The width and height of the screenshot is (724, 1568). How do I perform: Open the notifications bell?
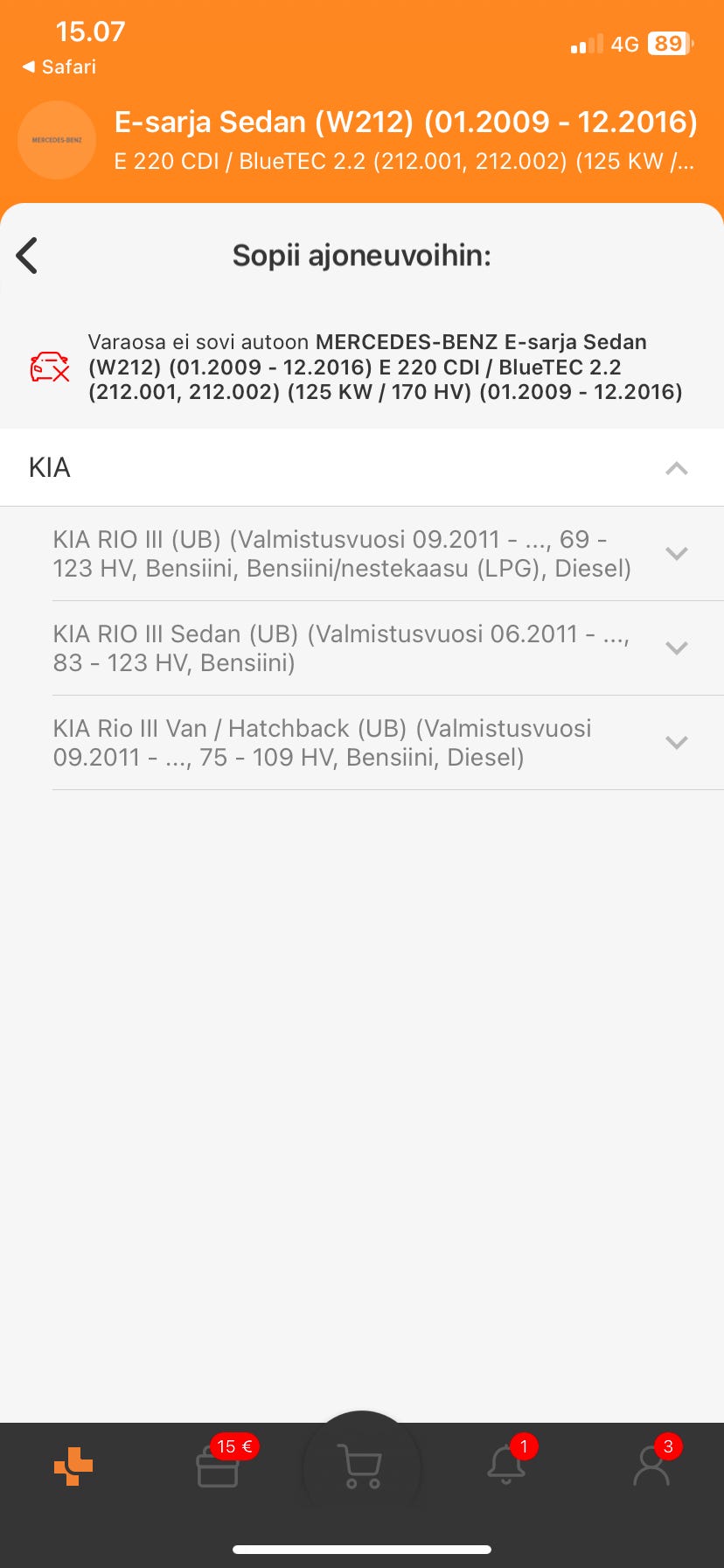506,1466
